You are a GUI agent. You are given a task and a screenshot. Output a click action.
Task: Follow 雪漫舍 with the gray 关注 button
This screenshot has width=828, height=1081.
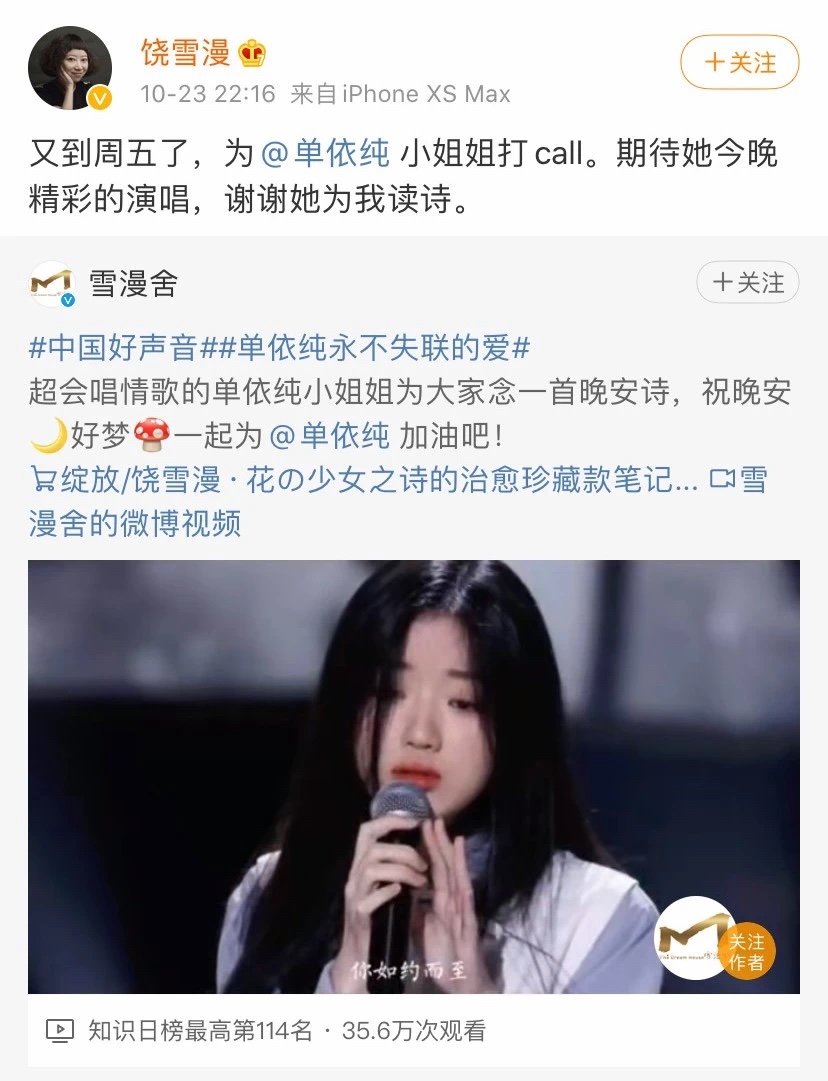click(x=748, y=283)
